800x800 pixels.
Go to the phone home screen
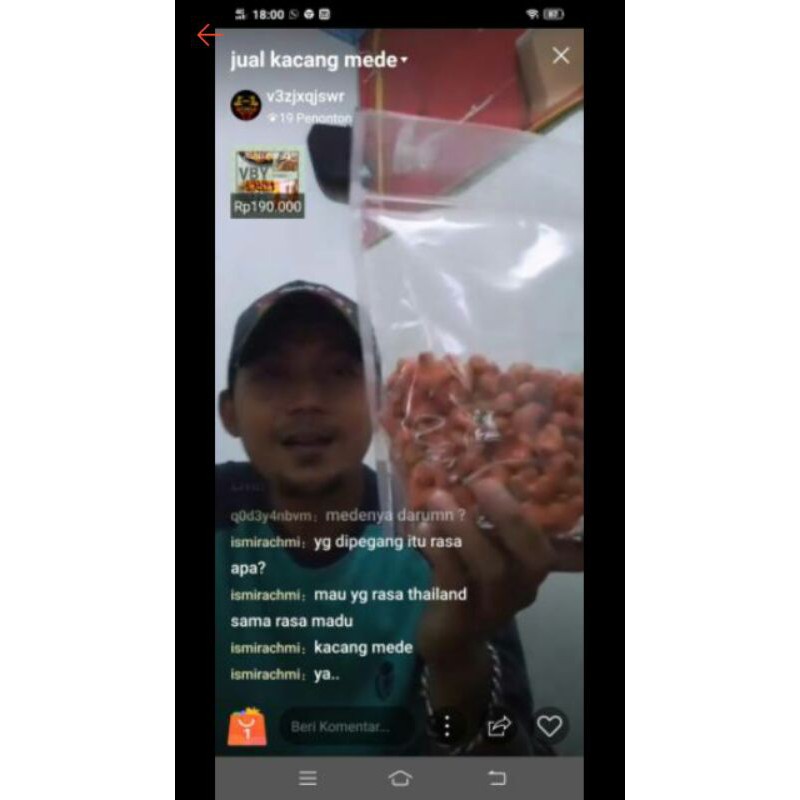click(x=400, y=778)
